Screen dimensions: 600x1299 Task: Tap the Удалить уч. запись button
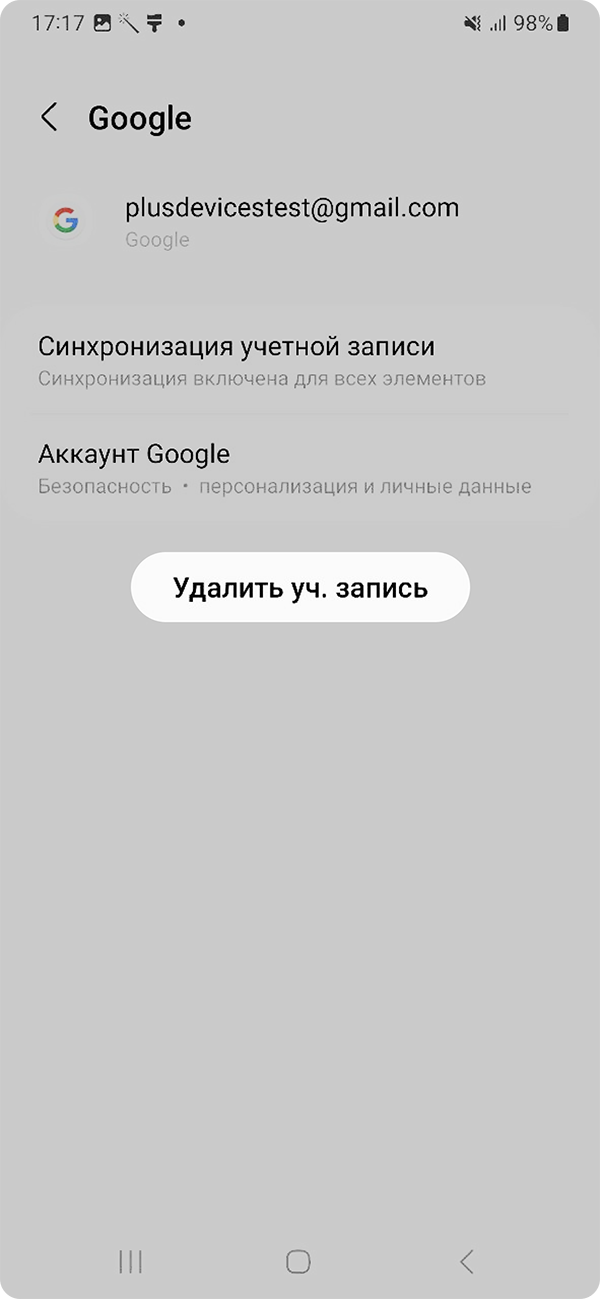click(300, 587)
